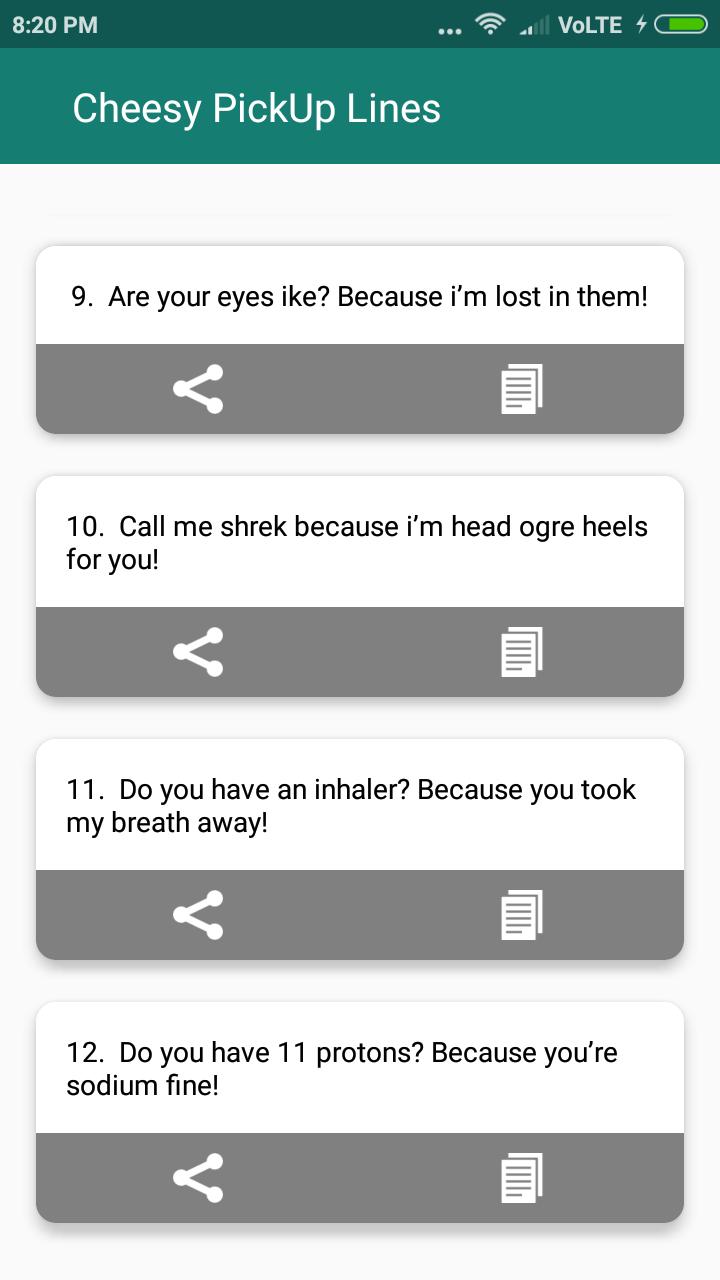This screenshot has height=1280, width=720.
Task: Tap the gray action bar under line 12
Action: [360, 1177]
